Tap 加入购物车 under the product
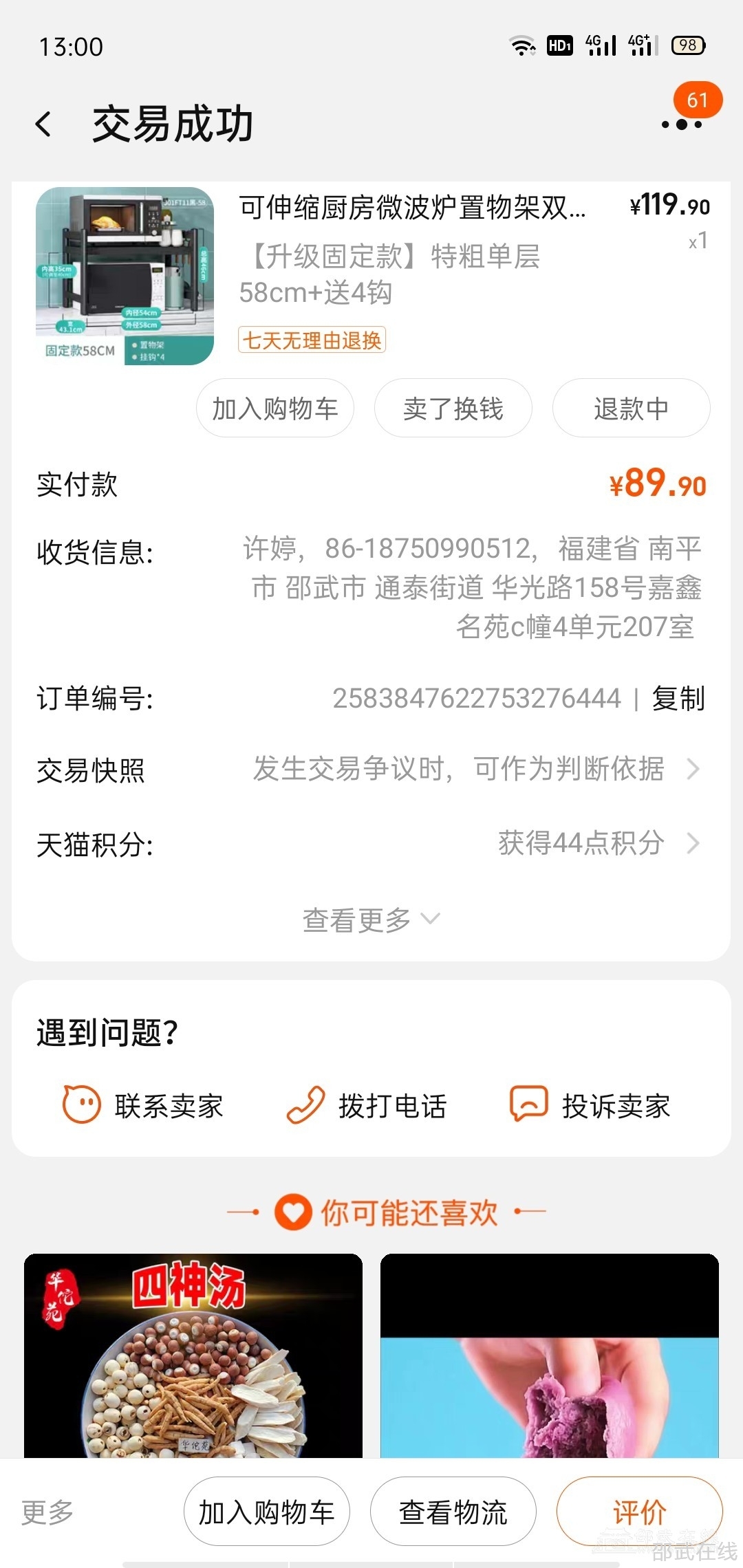The image size is (743, 1568). (275, 409)
